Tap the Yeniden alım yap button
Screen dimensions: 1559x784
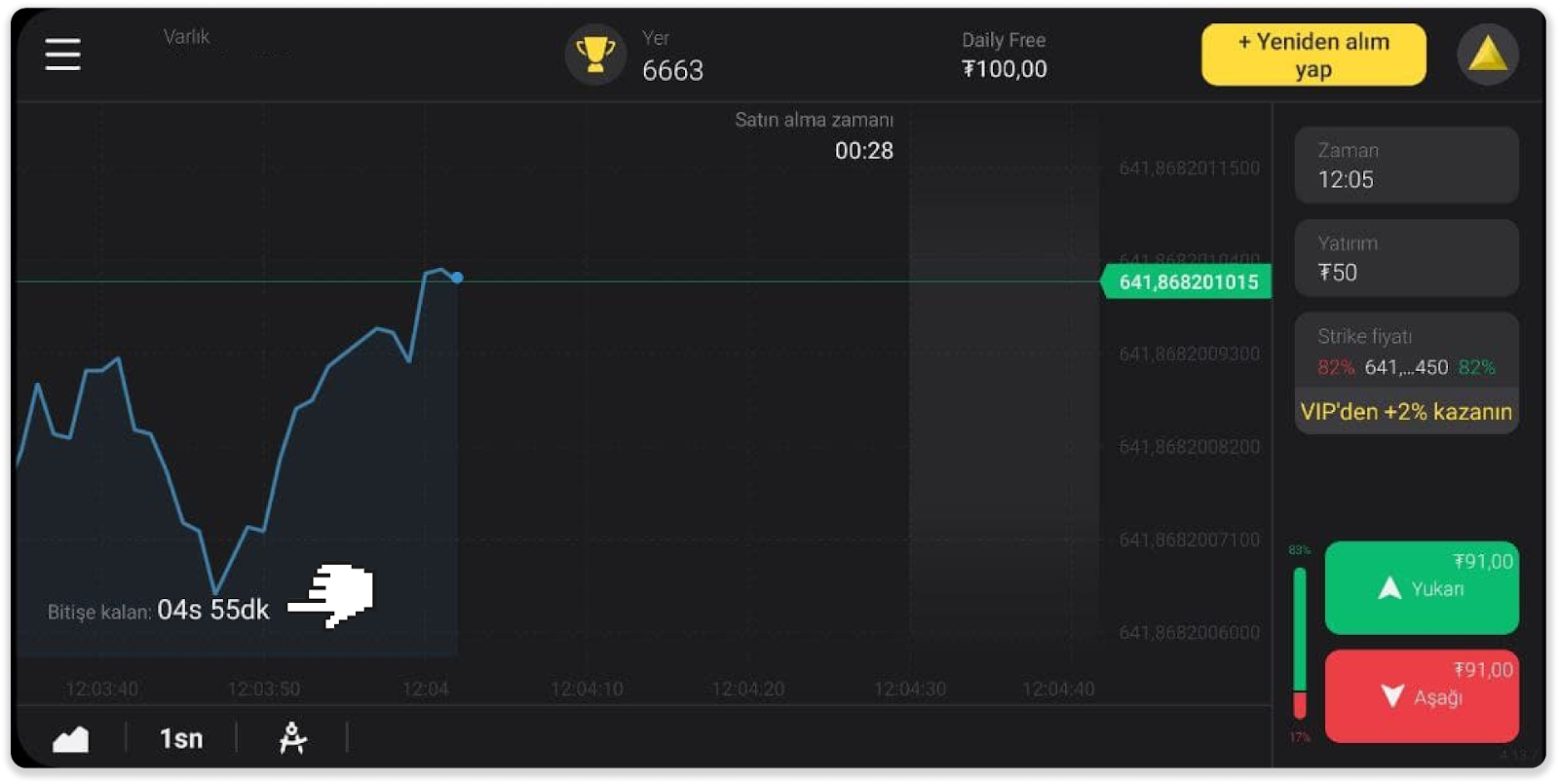(1312, 56)
